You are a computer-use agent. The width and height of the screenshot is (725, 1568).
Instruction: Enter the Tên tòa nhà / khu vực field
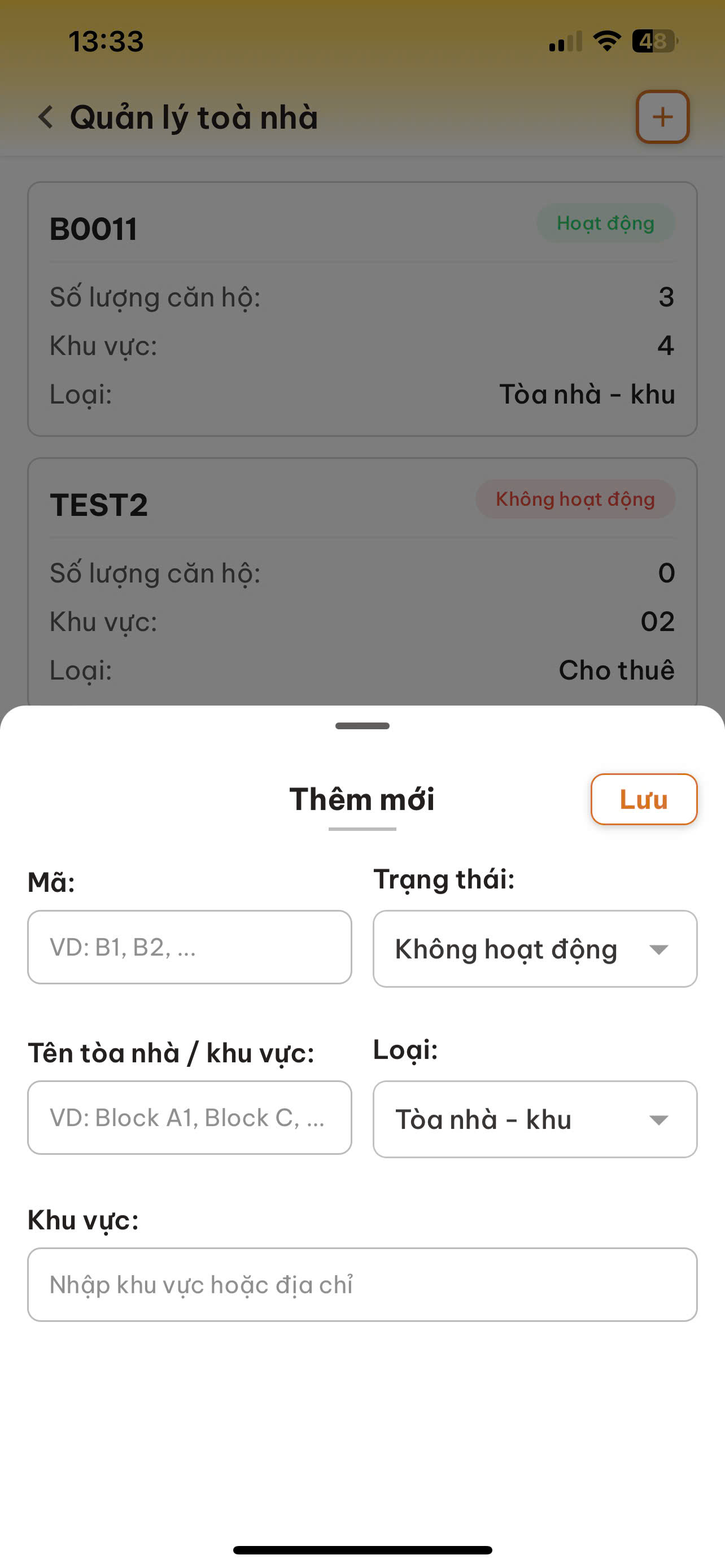click(189, 1118)
